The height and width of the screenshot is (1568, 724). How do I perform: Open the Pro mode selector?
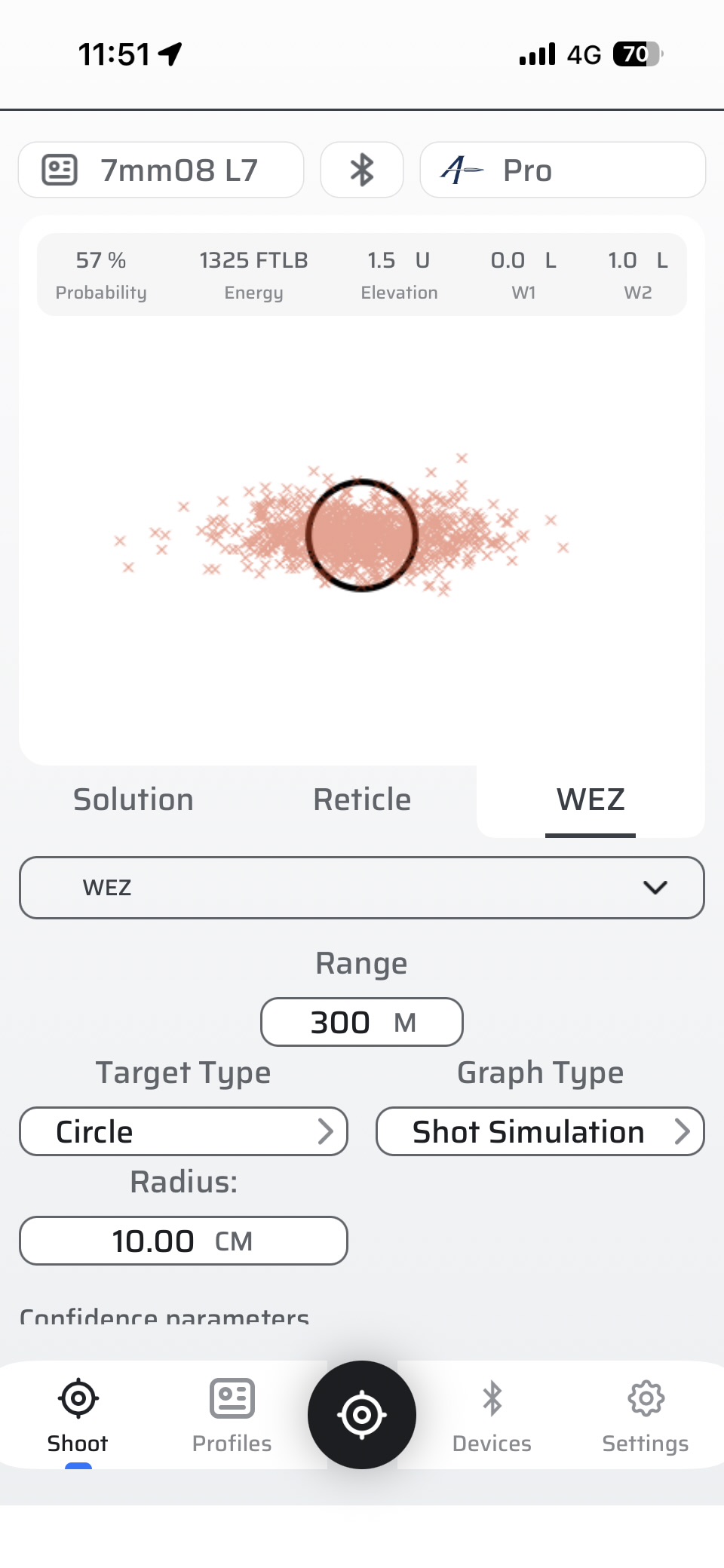point(562,170)
